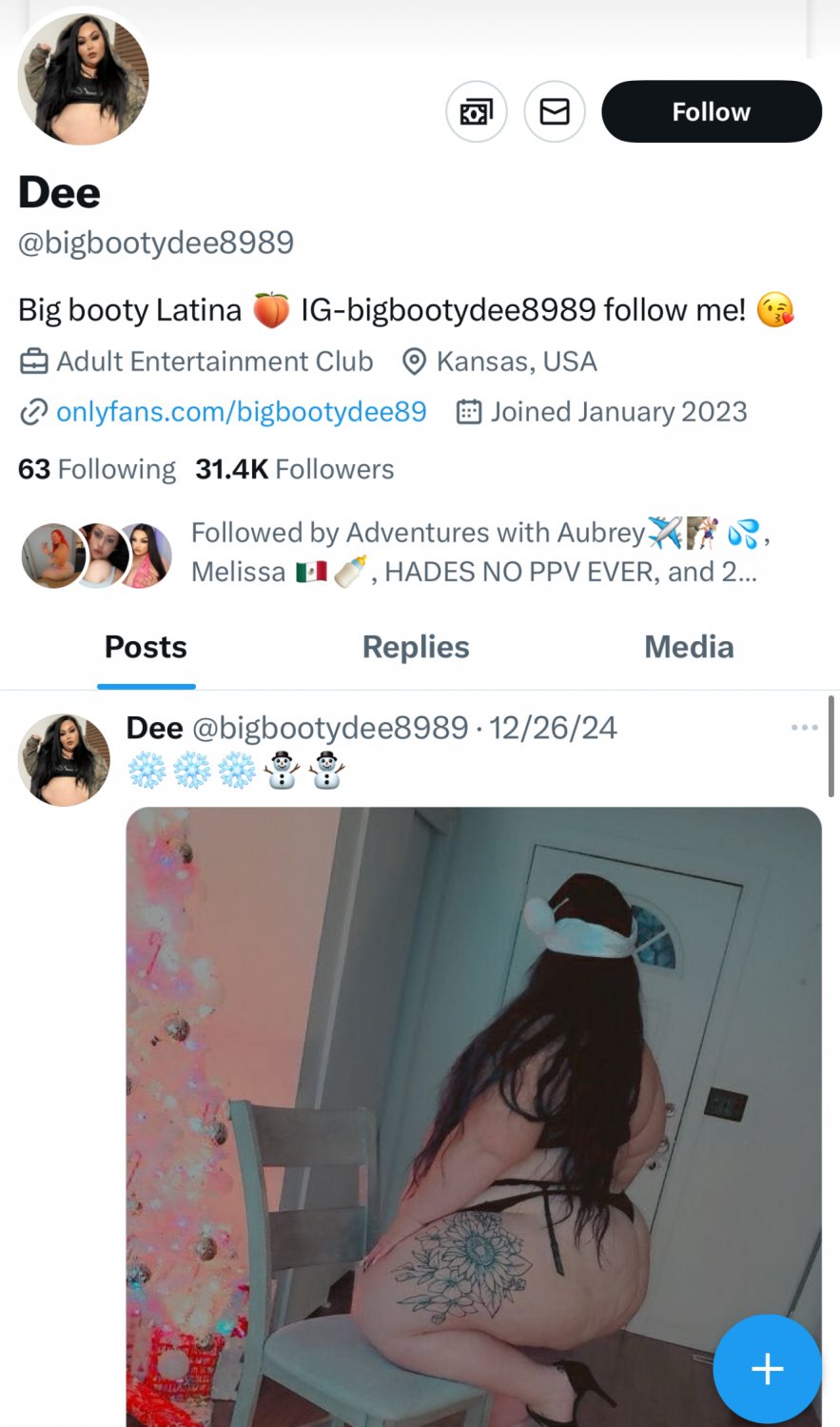Enlarge the large profile picture
840x1427 pixels.
pos(84,79)
